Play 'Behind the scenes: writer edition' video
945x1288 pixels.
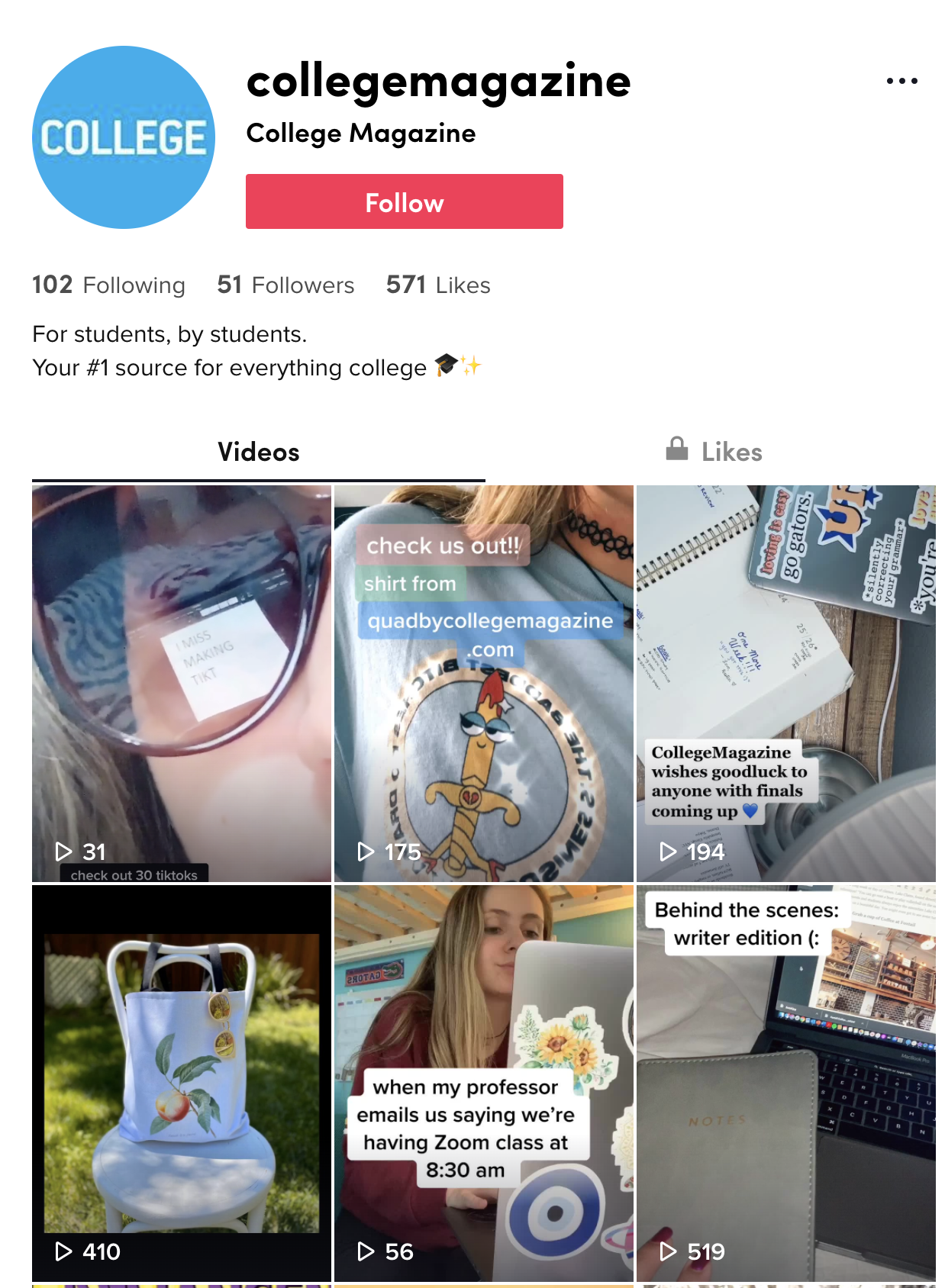pos(785,1082)
